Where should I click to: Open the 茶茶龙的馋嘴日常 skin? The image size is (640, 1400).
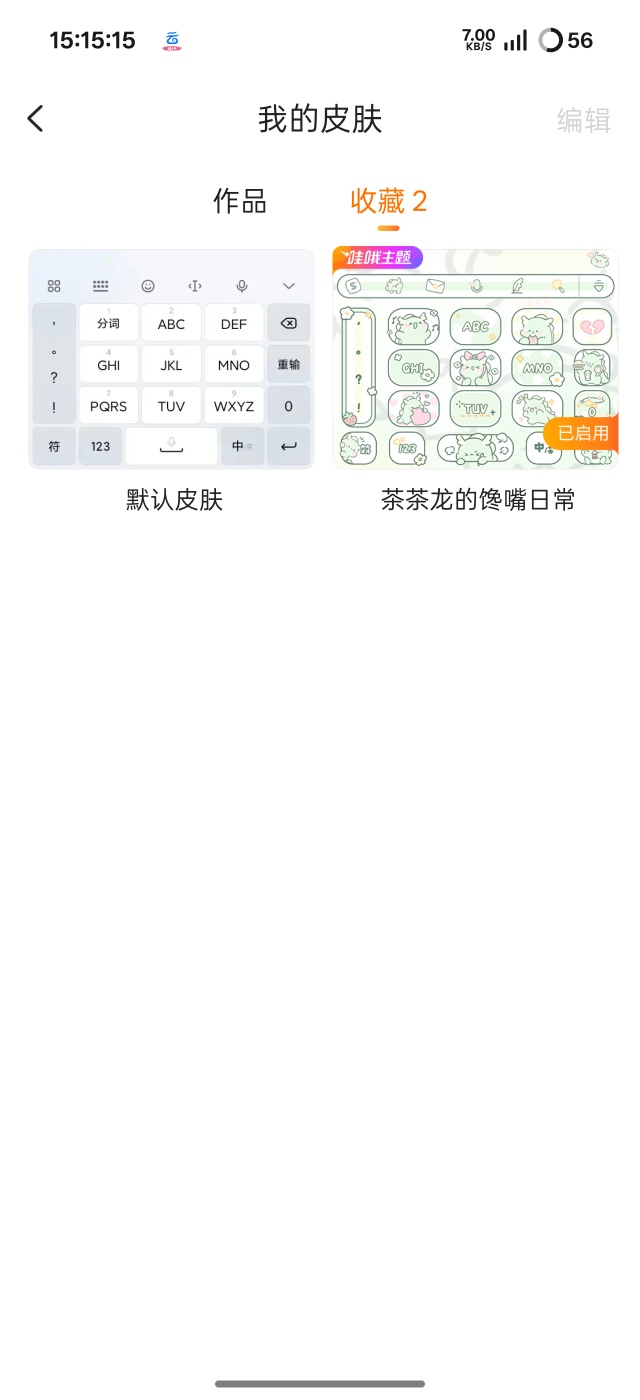(475, 359)
